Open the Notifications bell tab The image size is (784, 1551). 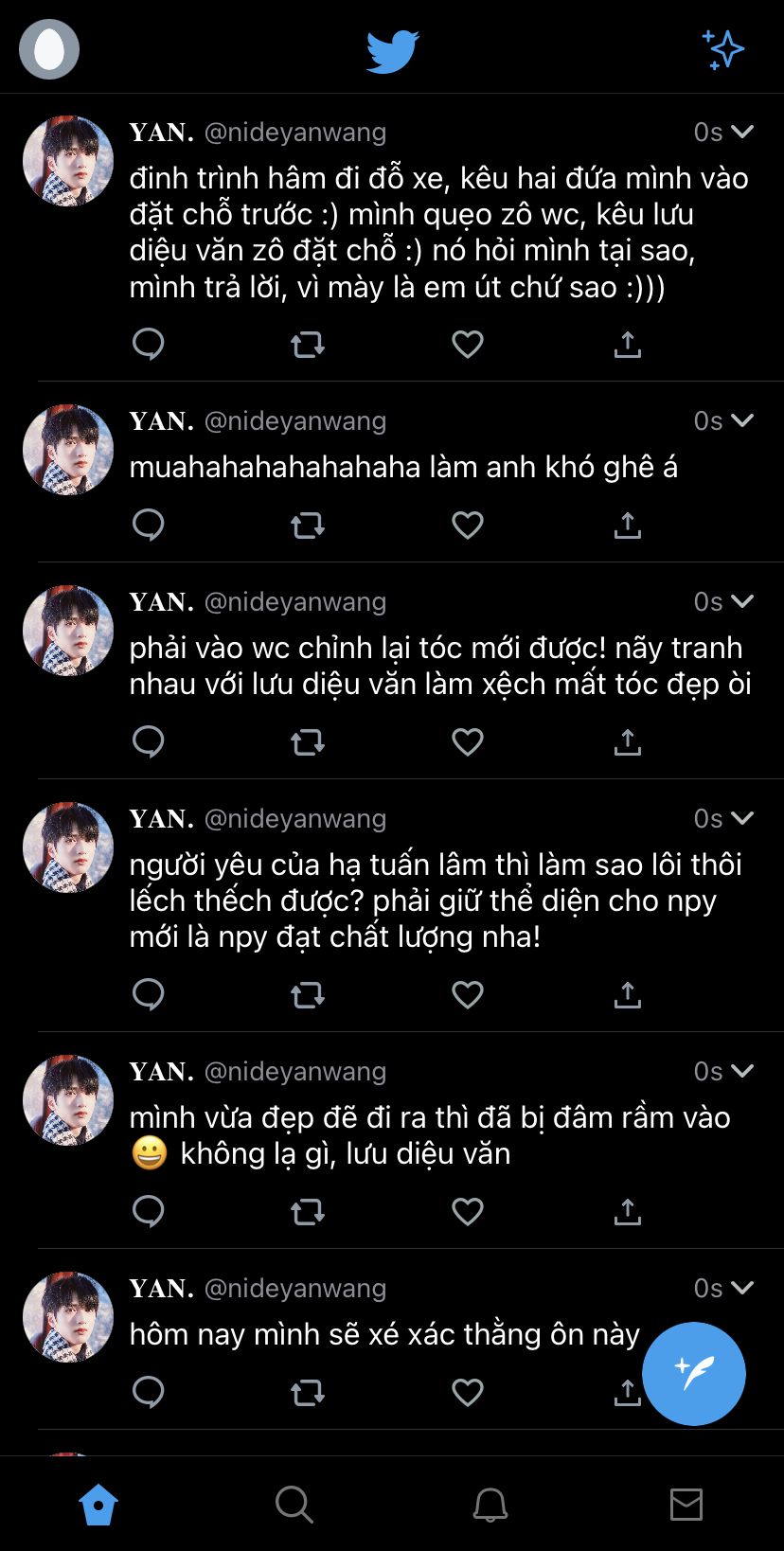click(490, 1504)
